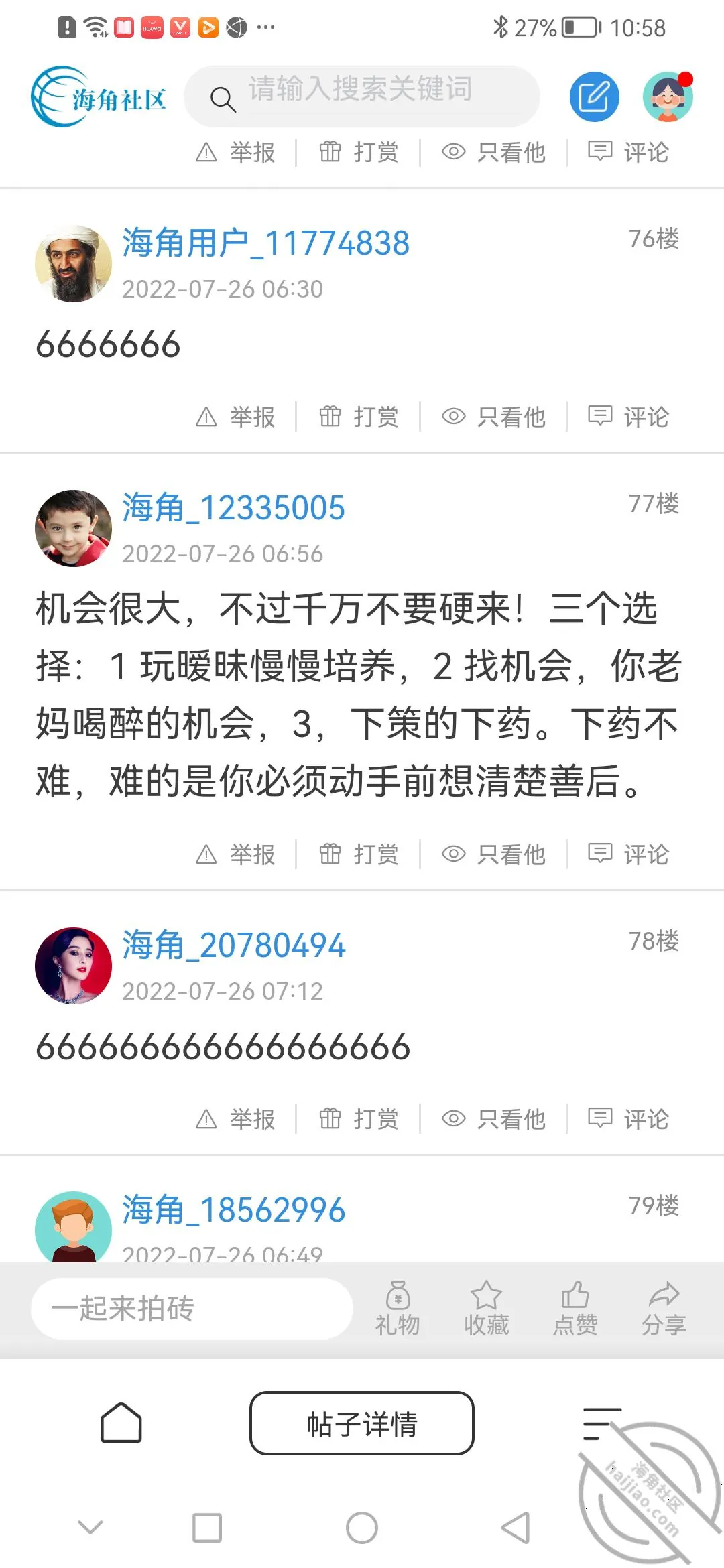Viewport: 724px width, 1568px height.
Task: Like the post with 点赞
Action: pos(575,1309)
